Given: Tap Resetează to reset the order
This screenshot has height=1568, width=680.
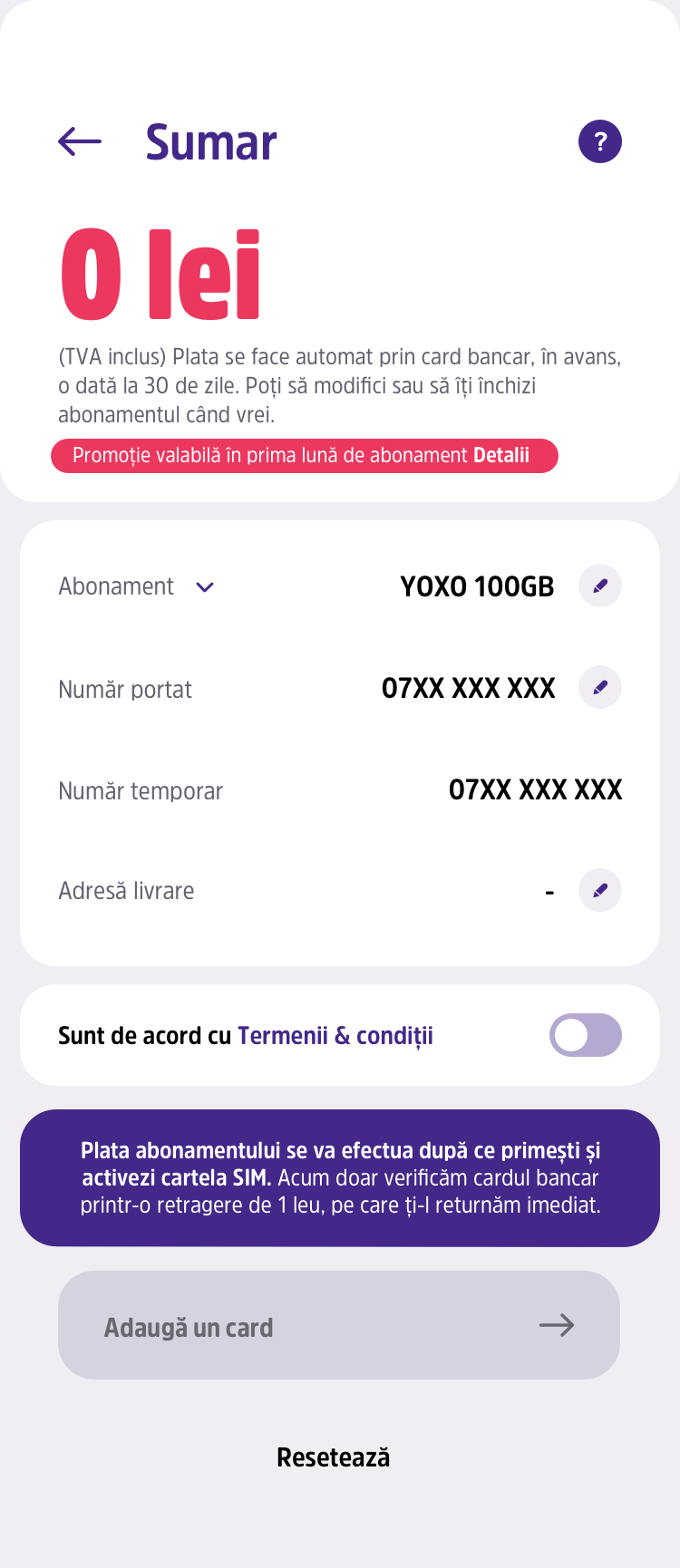Looking at the screenshot, I should (x=334, y=1457).
